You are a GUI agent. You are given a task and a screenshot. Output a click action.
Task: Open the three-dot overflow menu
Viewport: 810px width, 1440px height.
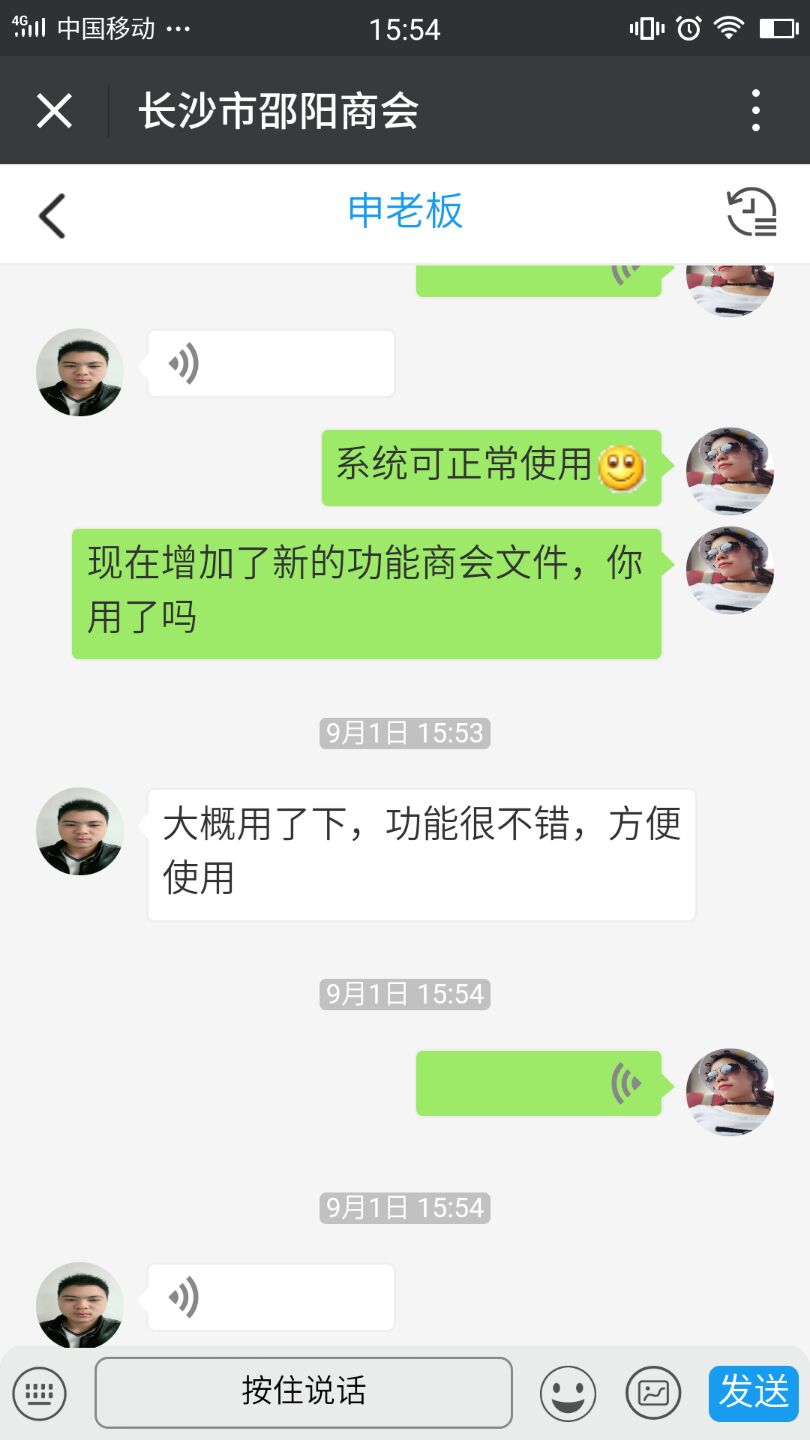pos(755,110)
